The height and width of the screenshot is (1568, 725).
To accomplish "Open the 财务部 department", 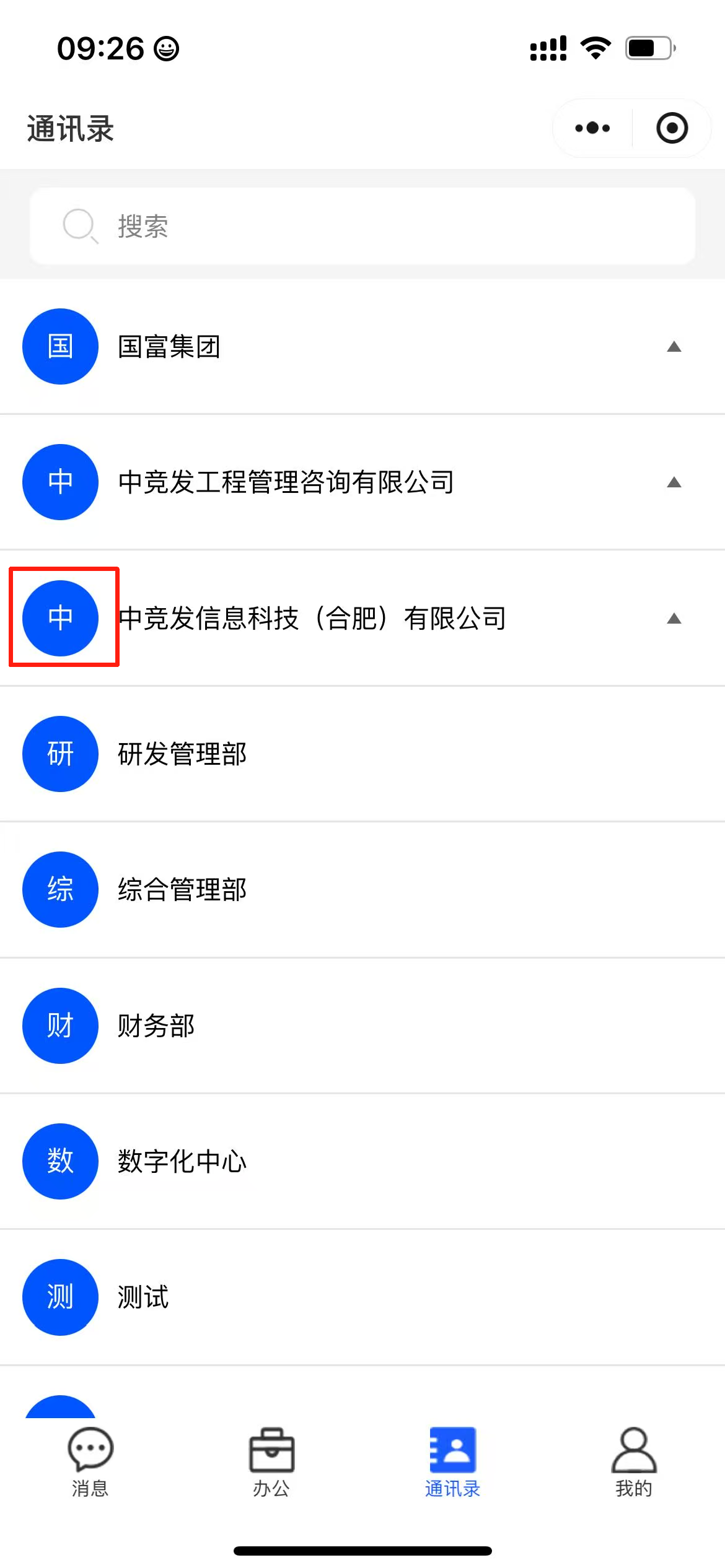I will [156, 1026].
